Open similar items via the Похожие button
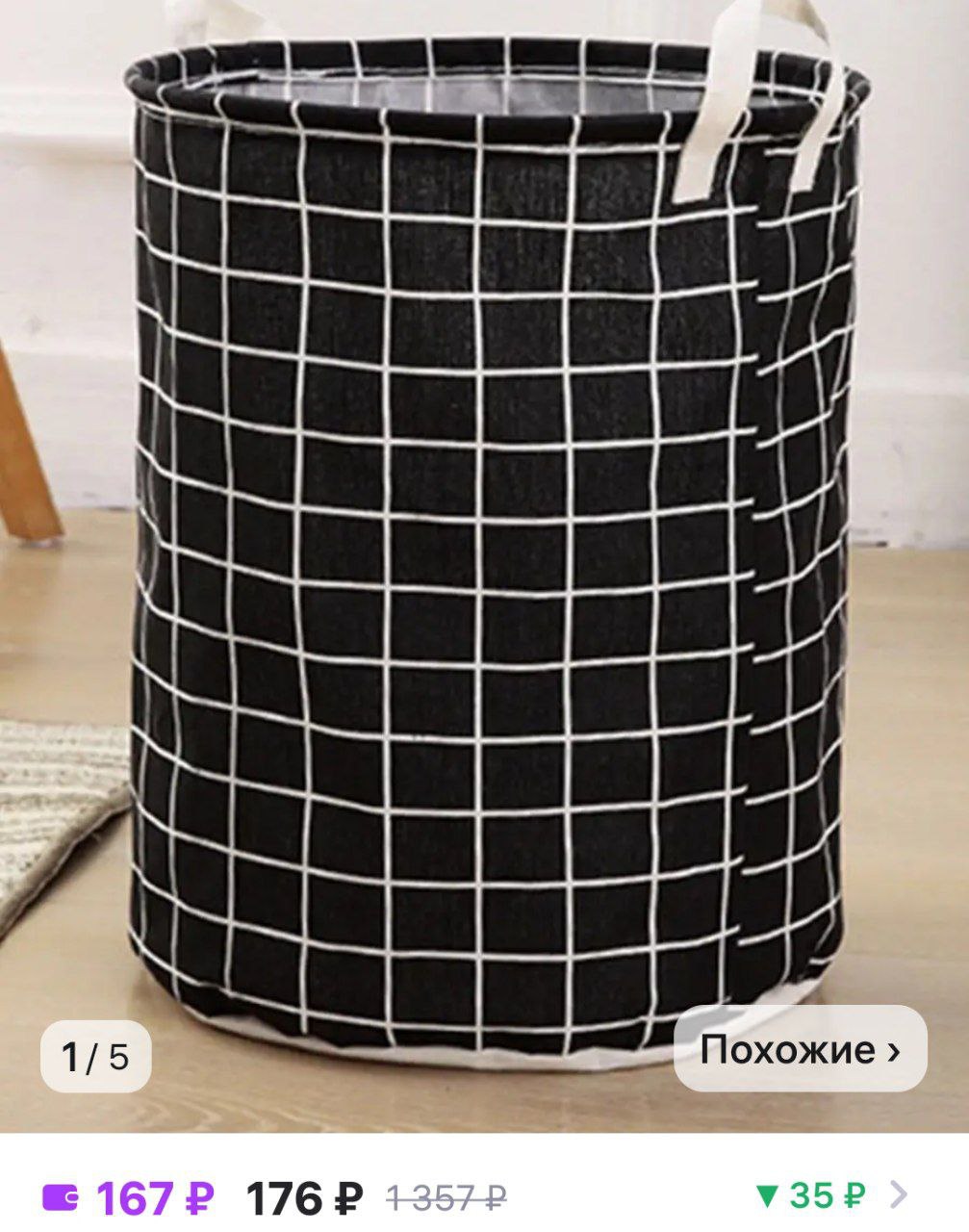The image size is (969, 1232). pyautogui.click(x=800, y=1048)
